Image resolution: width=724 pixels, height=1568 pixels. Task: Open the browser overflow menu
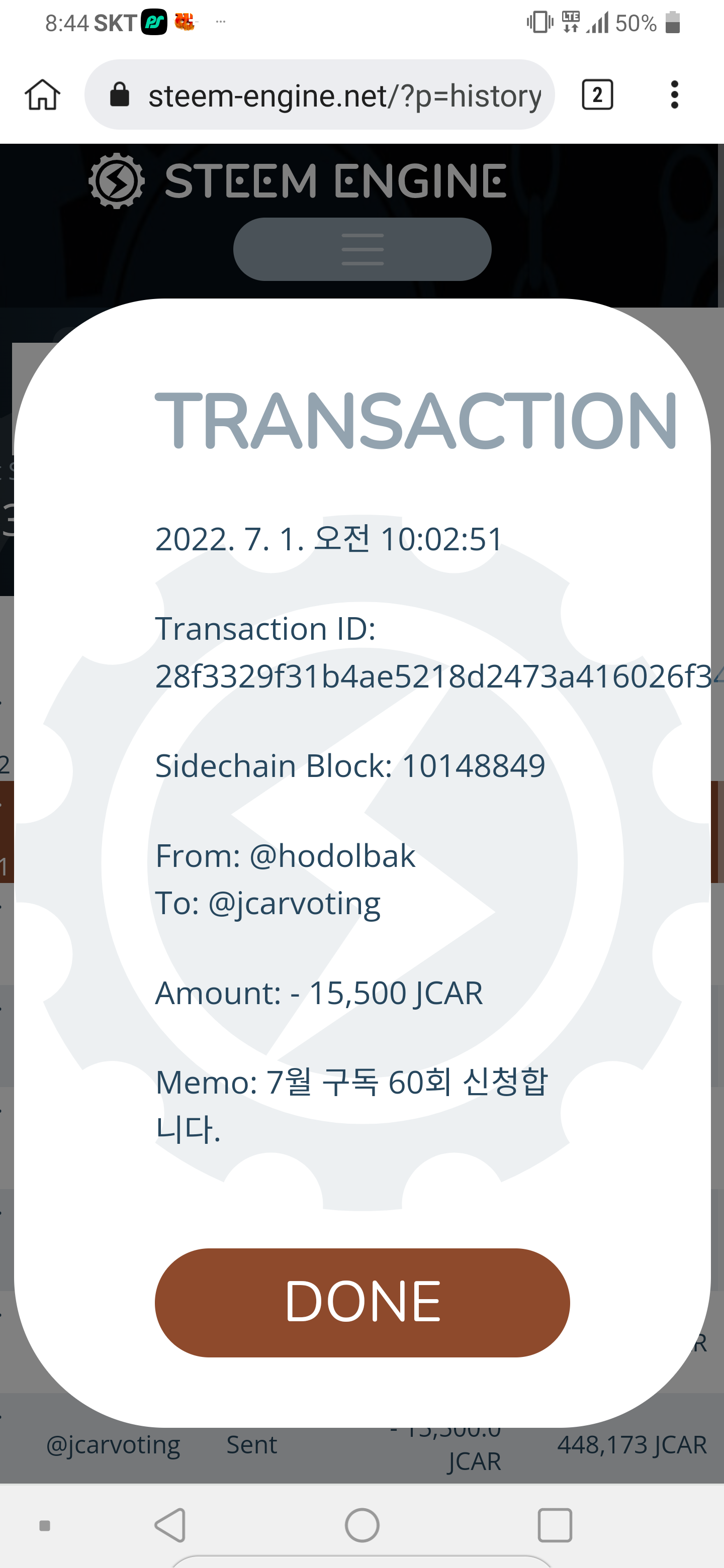(x=674, y=95)
